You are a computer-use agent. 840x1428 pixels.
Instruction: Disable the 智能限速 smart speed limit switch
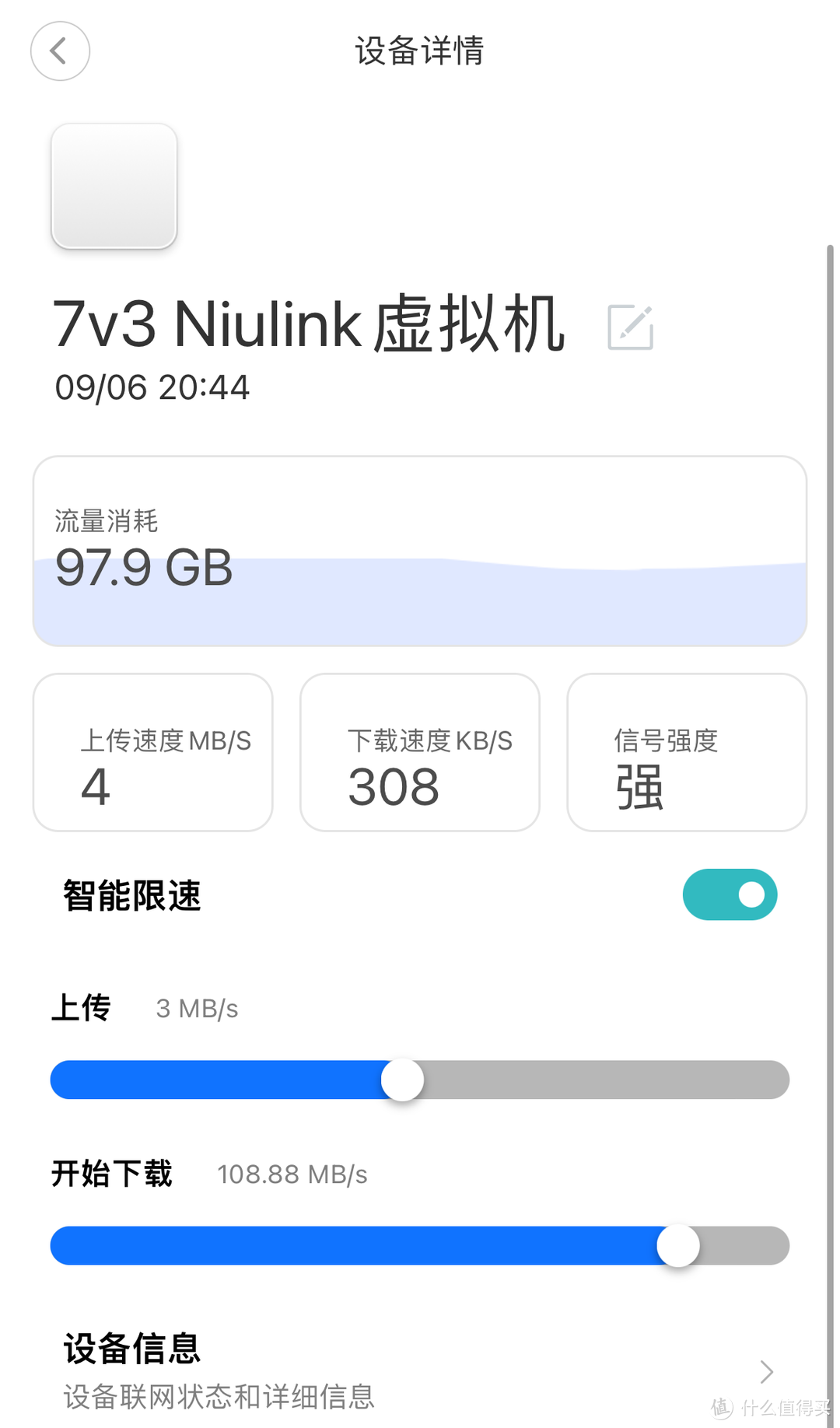click(729, 894)
